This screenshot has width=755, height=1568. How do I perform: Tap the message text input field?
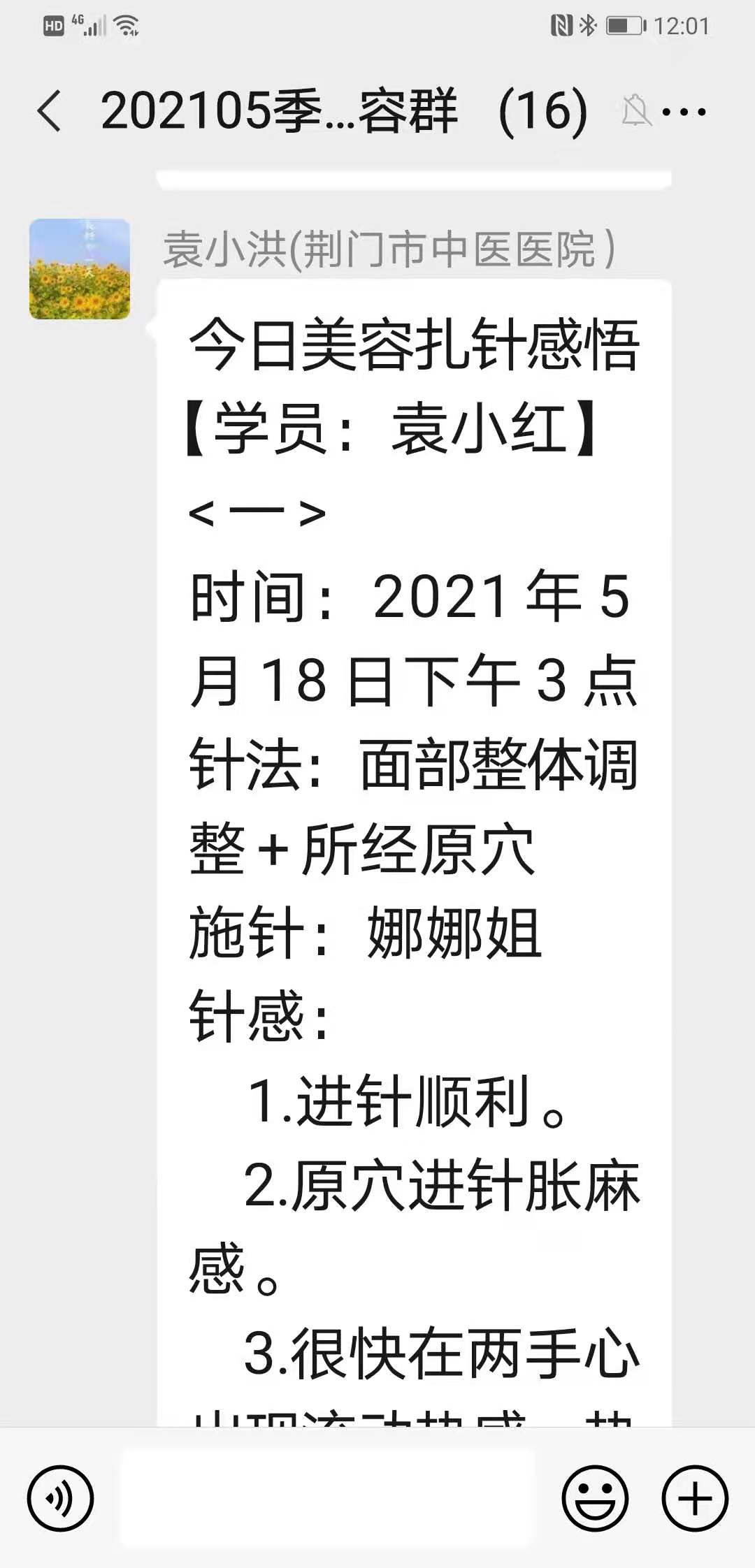coord(329,1497)
